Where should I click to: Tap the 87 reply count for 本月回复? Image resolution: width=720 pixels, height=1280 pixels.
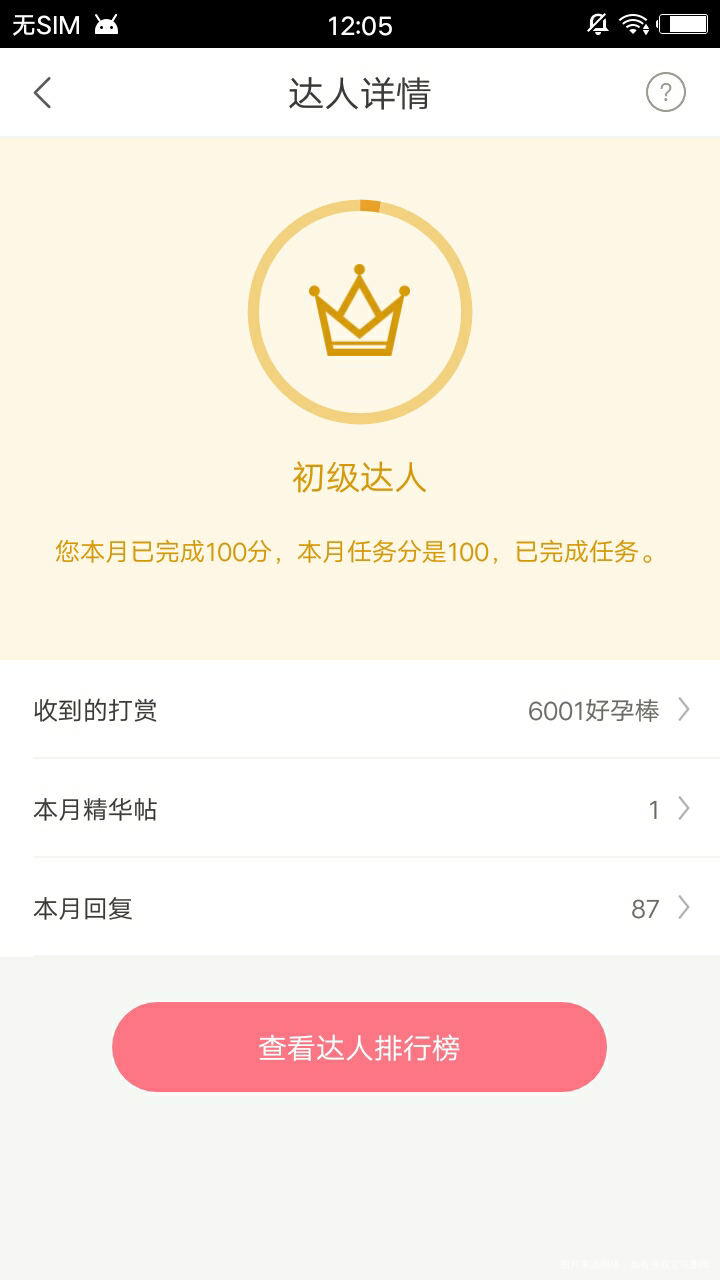(646, 908)
